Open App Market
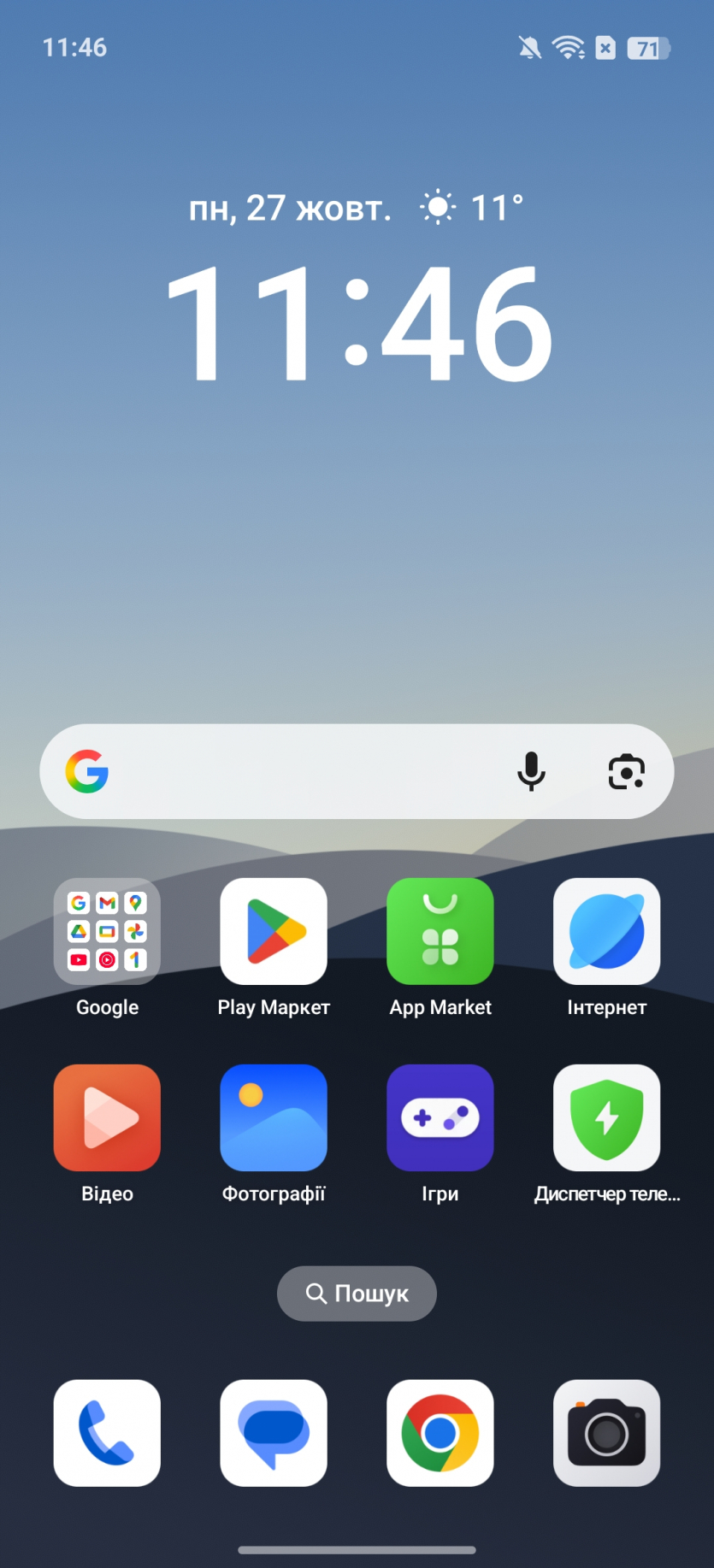This screenshot has width=714, height=1568. pyautogui.click(x=440, y=932)
